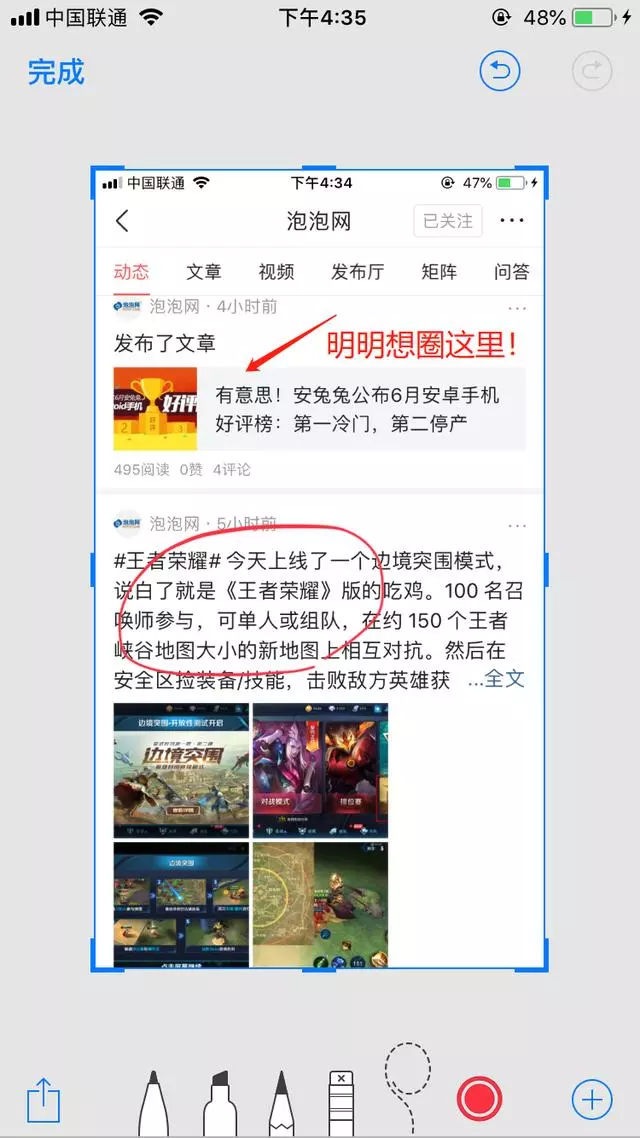Select the lasso selection tool
This screenshot has height=1138, width=640.
pyautogui.click(x=407, y=1085)
